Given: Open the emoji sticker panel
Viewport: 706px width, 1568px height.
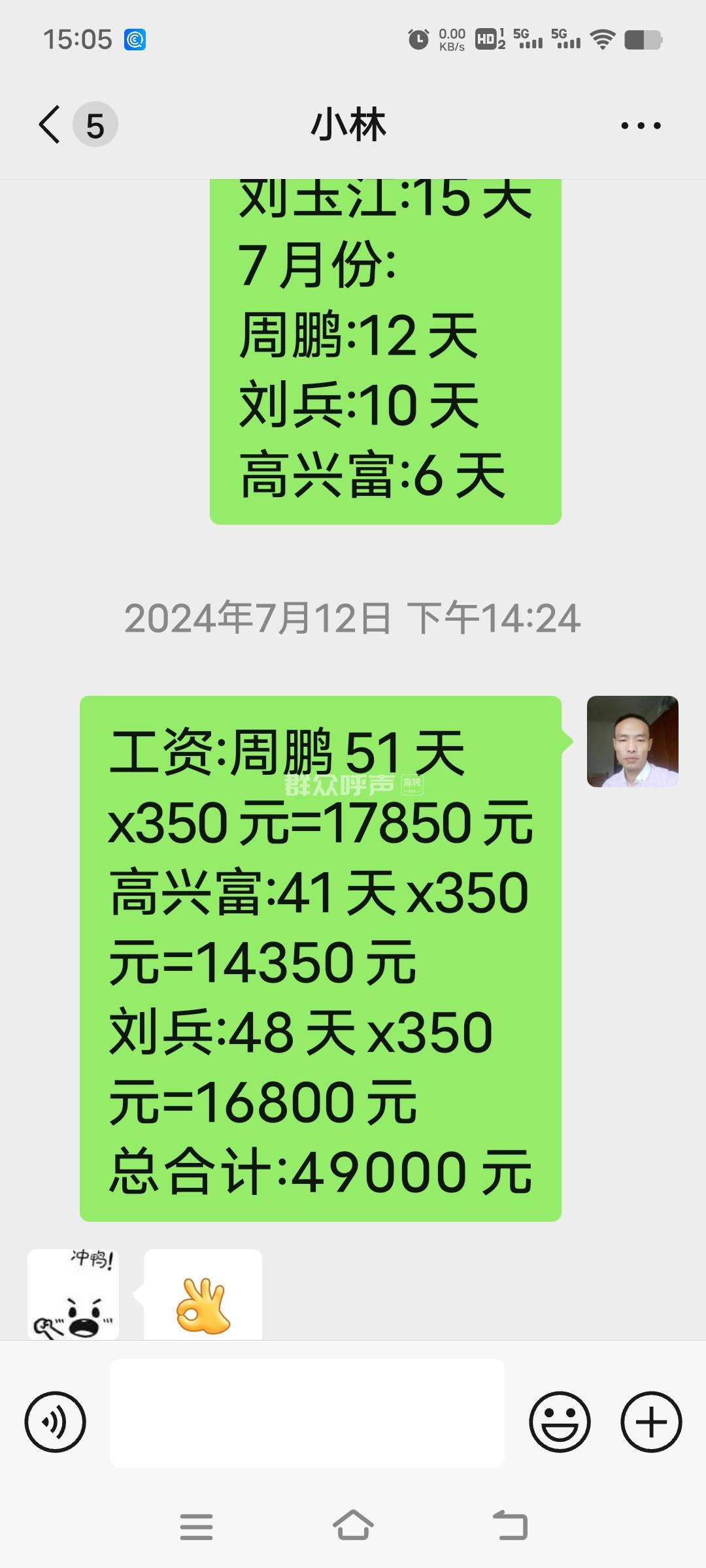Looking at the screenshot, I should pyautogui.click(x=560, y=1422).
